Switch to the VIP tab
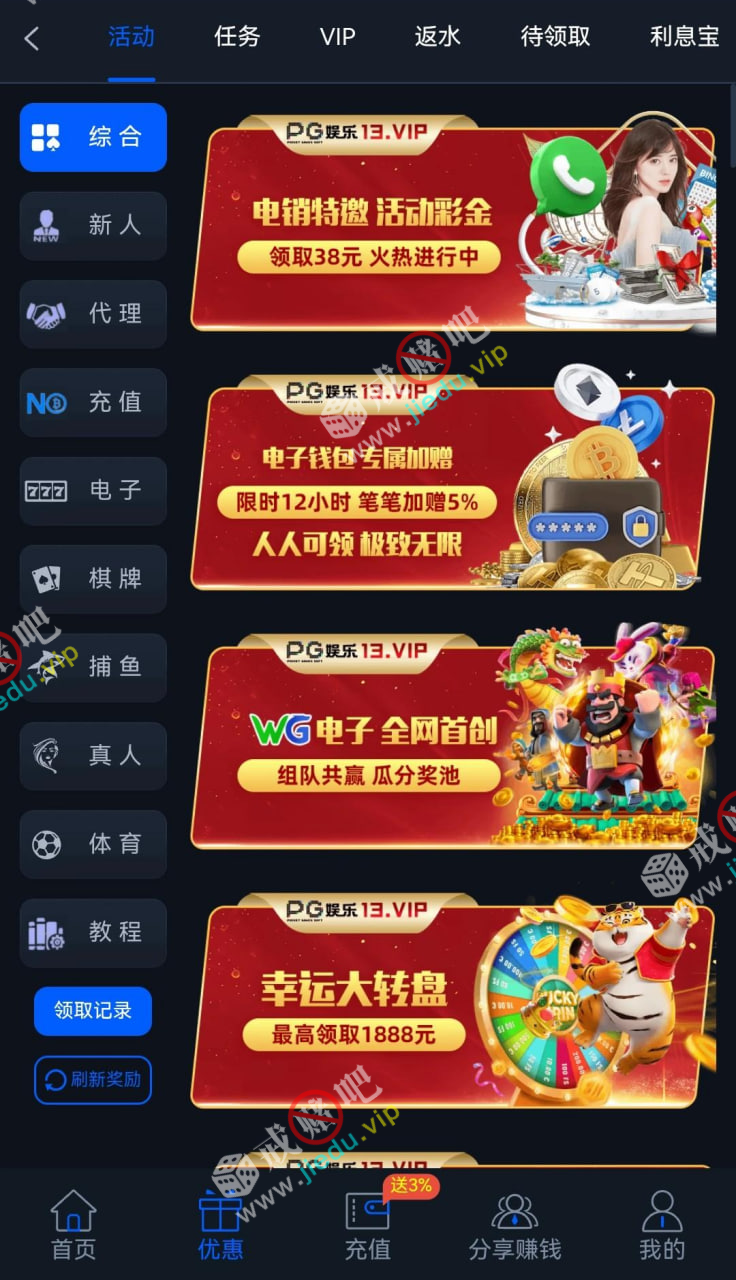Screen dimensions: 736x1280 pos(338,37)
